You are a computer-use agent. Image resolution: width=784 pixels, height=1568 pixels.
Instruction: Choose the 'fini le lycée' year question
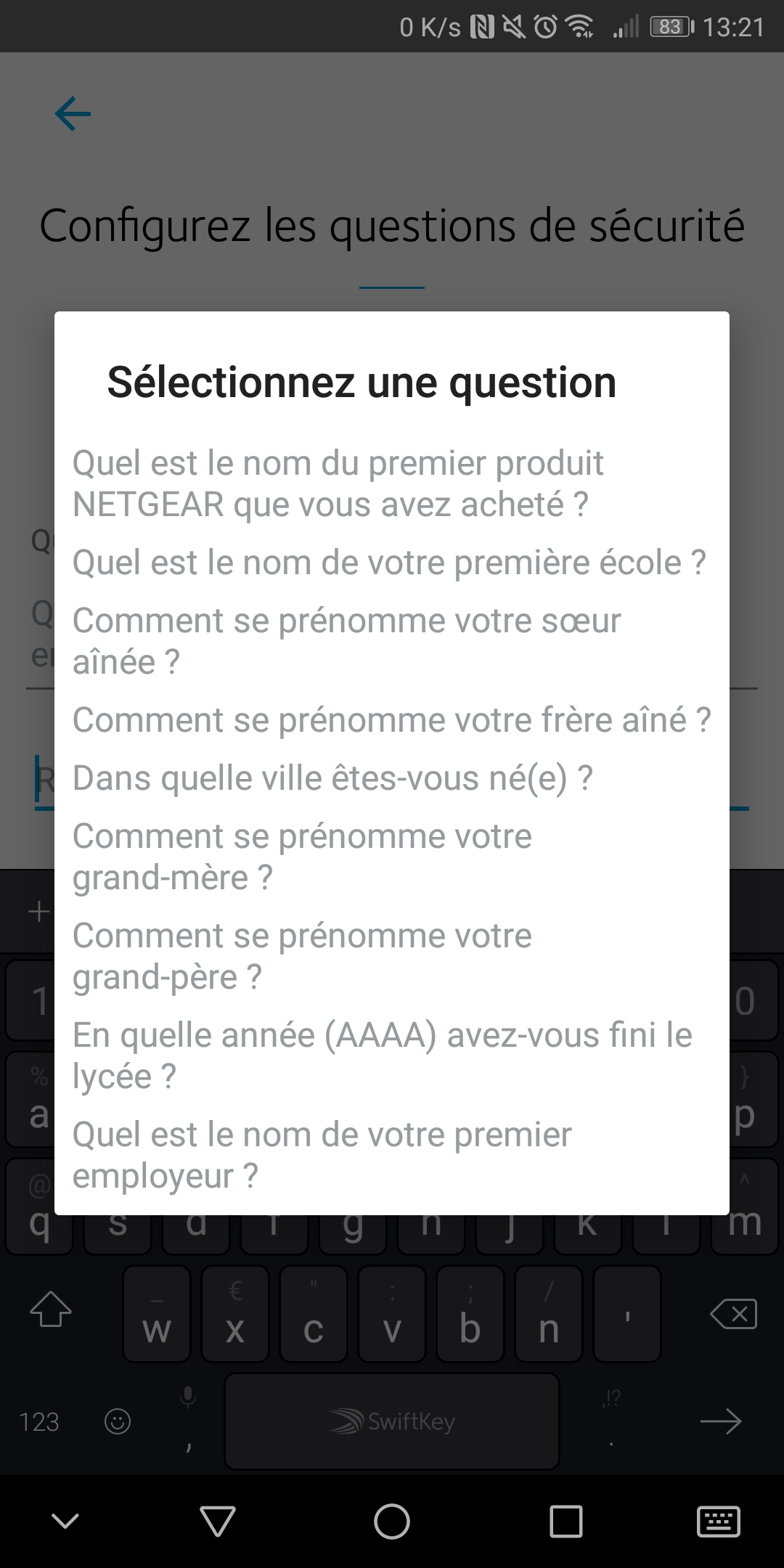point(392,1055)
